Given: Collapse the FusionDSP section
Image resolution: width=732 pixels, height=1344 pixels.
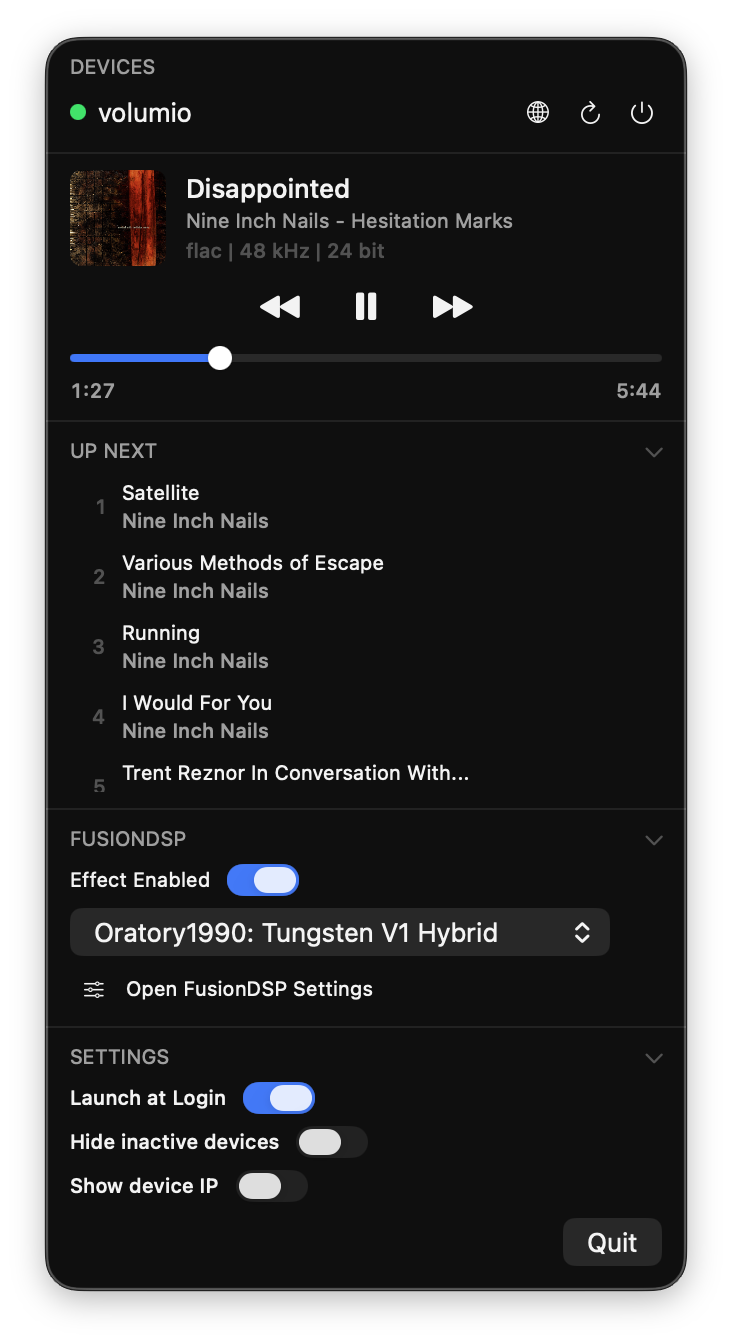Looking at the screenshot, I should 654,840.
